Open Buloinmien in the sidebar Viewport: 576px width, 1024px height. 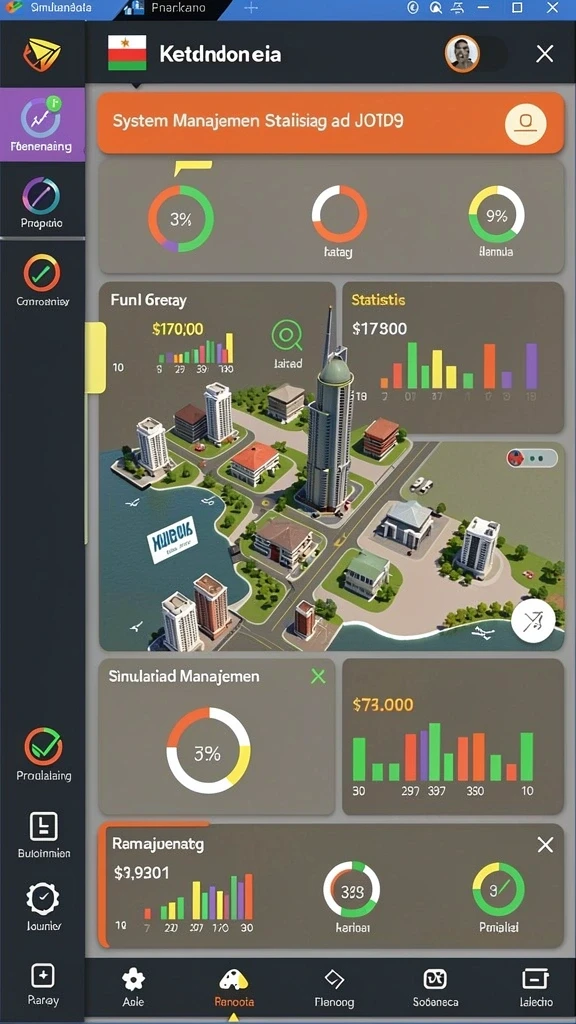click(x=44, y=835)
